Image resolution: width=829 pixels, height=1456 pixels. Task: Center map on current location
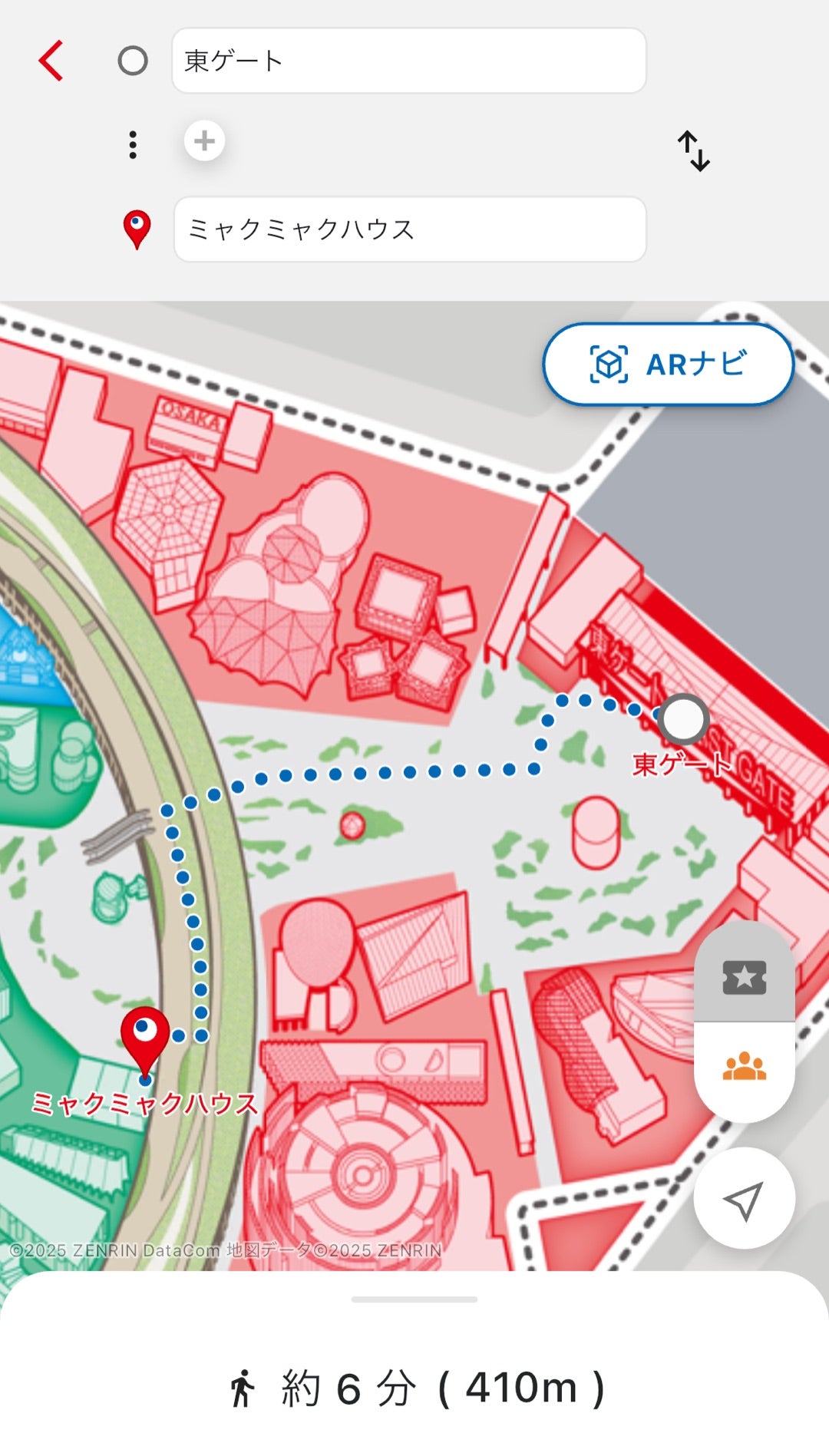[744, 1198]
